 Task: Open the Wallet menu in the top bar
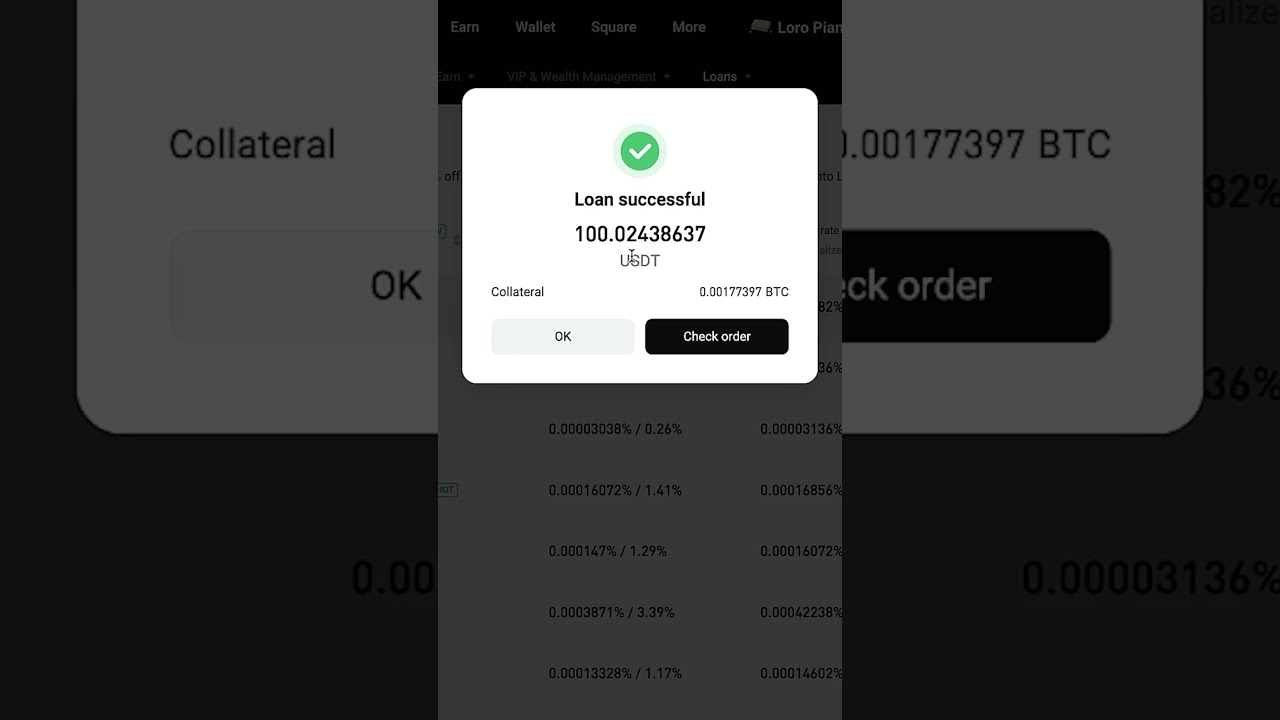(x=535, y=27)
